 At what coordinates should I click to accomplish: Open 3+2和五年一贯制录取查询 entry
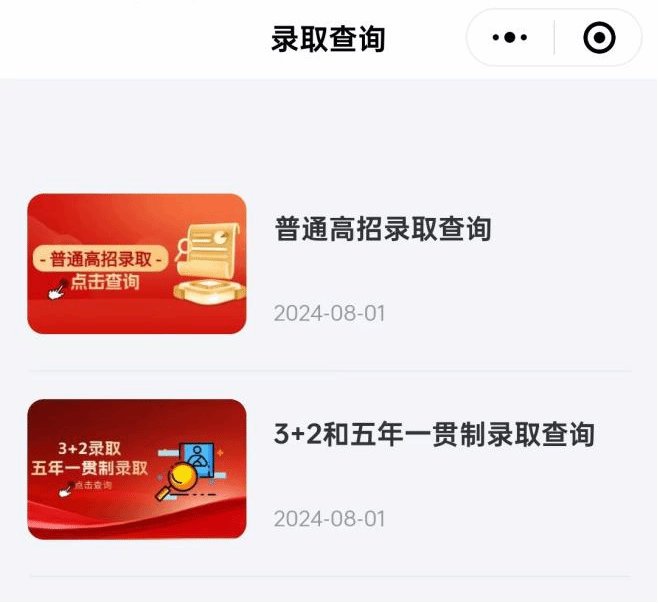434,434
